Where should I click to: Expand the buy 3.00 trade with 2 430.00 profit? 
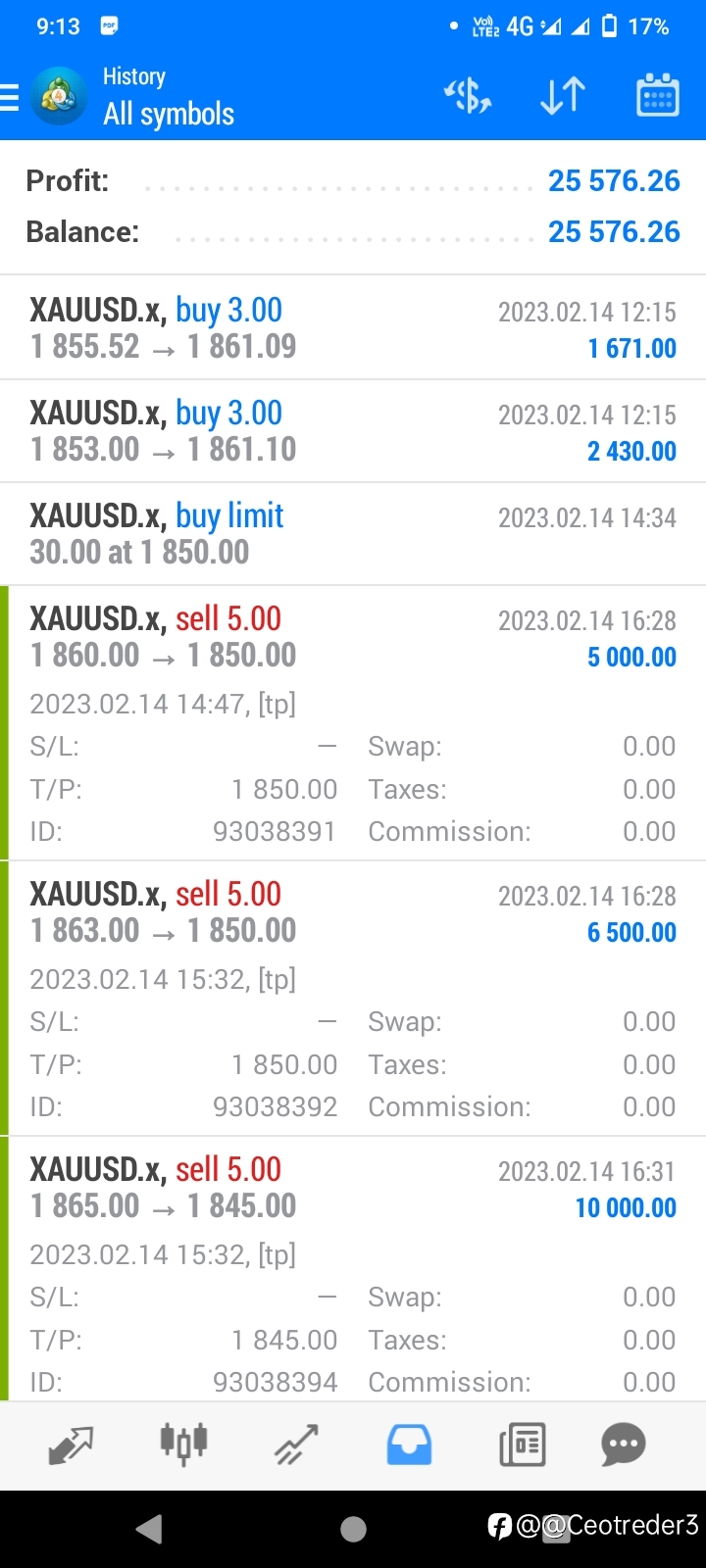pyautogui.click(x=353, y=431)
